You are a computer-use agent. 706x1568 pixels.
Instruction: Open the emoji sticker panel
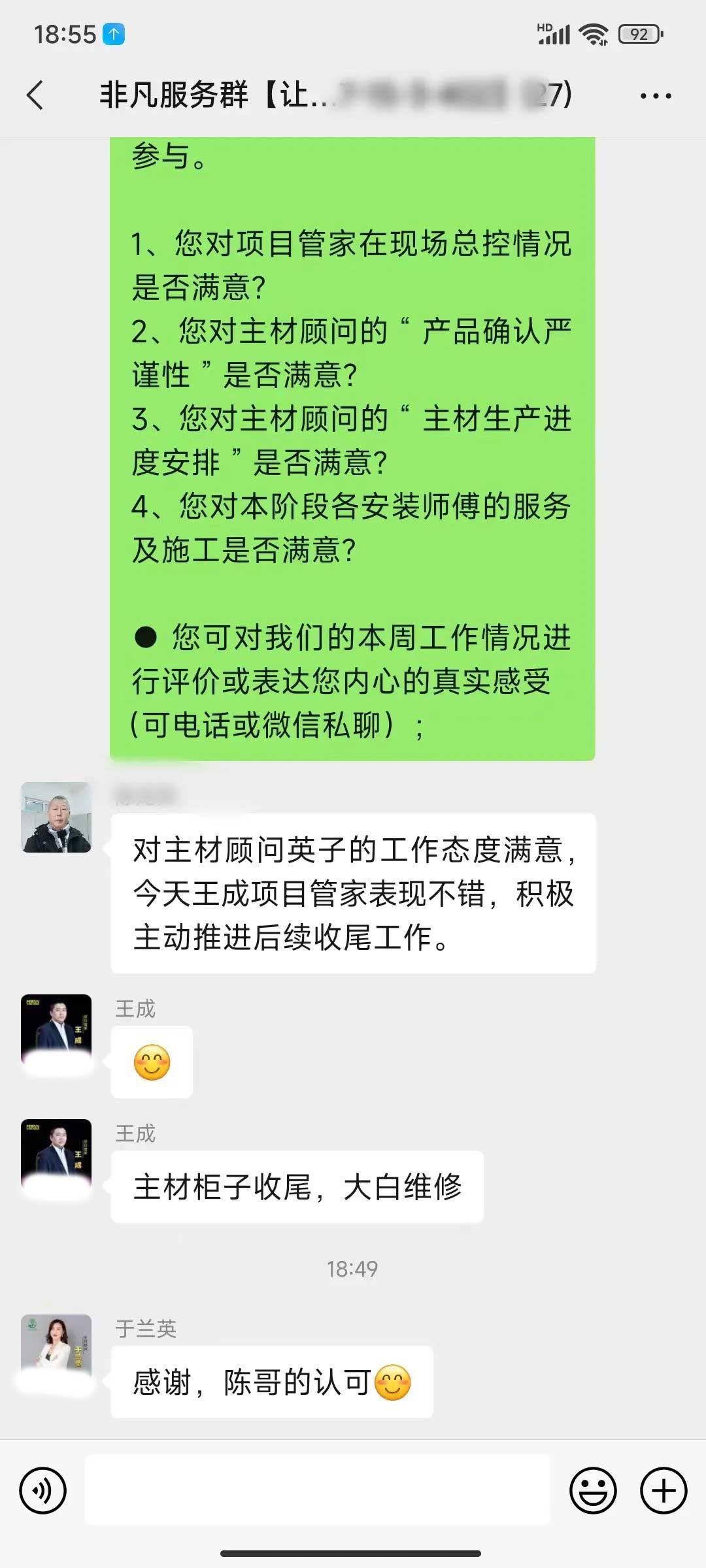click(593, 1490)
